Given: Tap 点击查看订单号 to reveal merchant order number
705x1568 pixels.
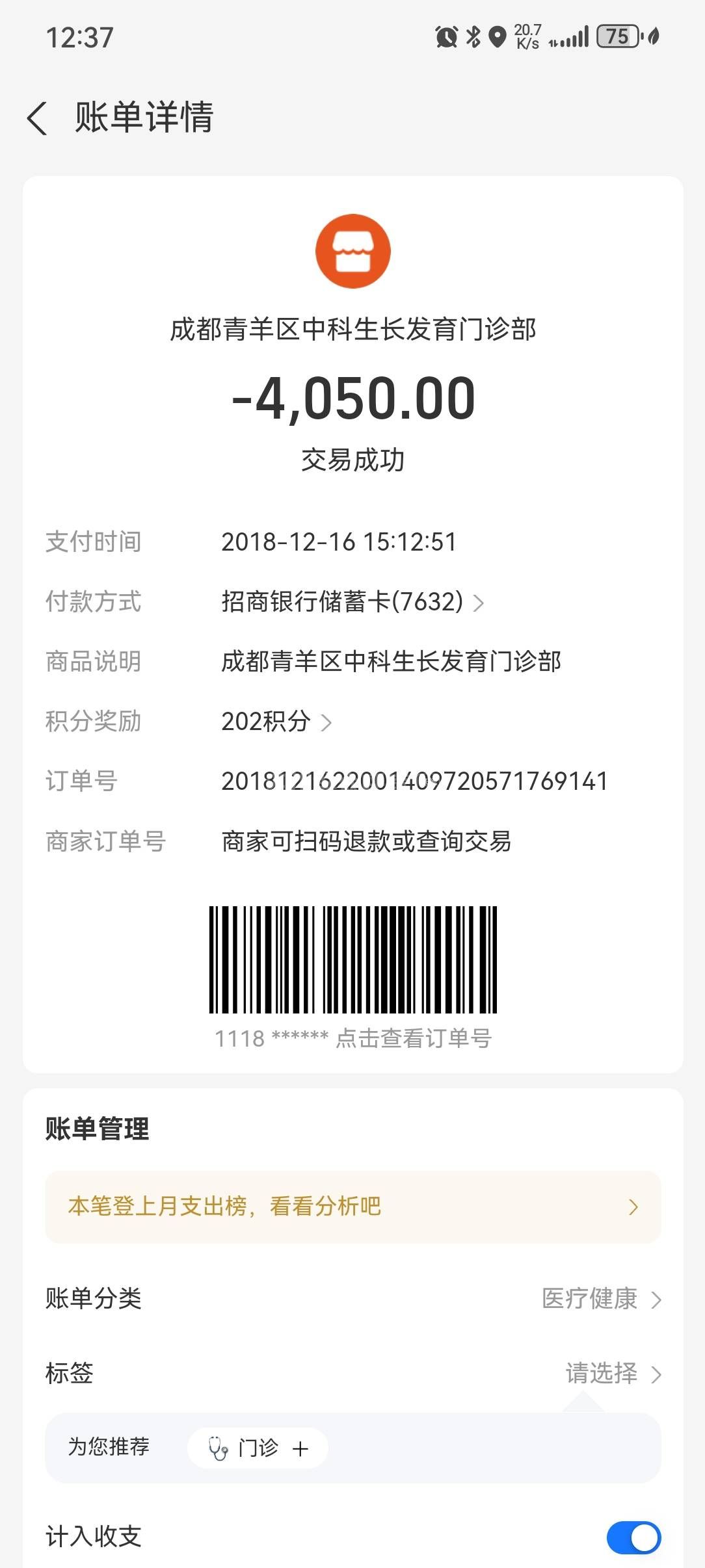Looking at the screenshot, I should point(412,1038).
